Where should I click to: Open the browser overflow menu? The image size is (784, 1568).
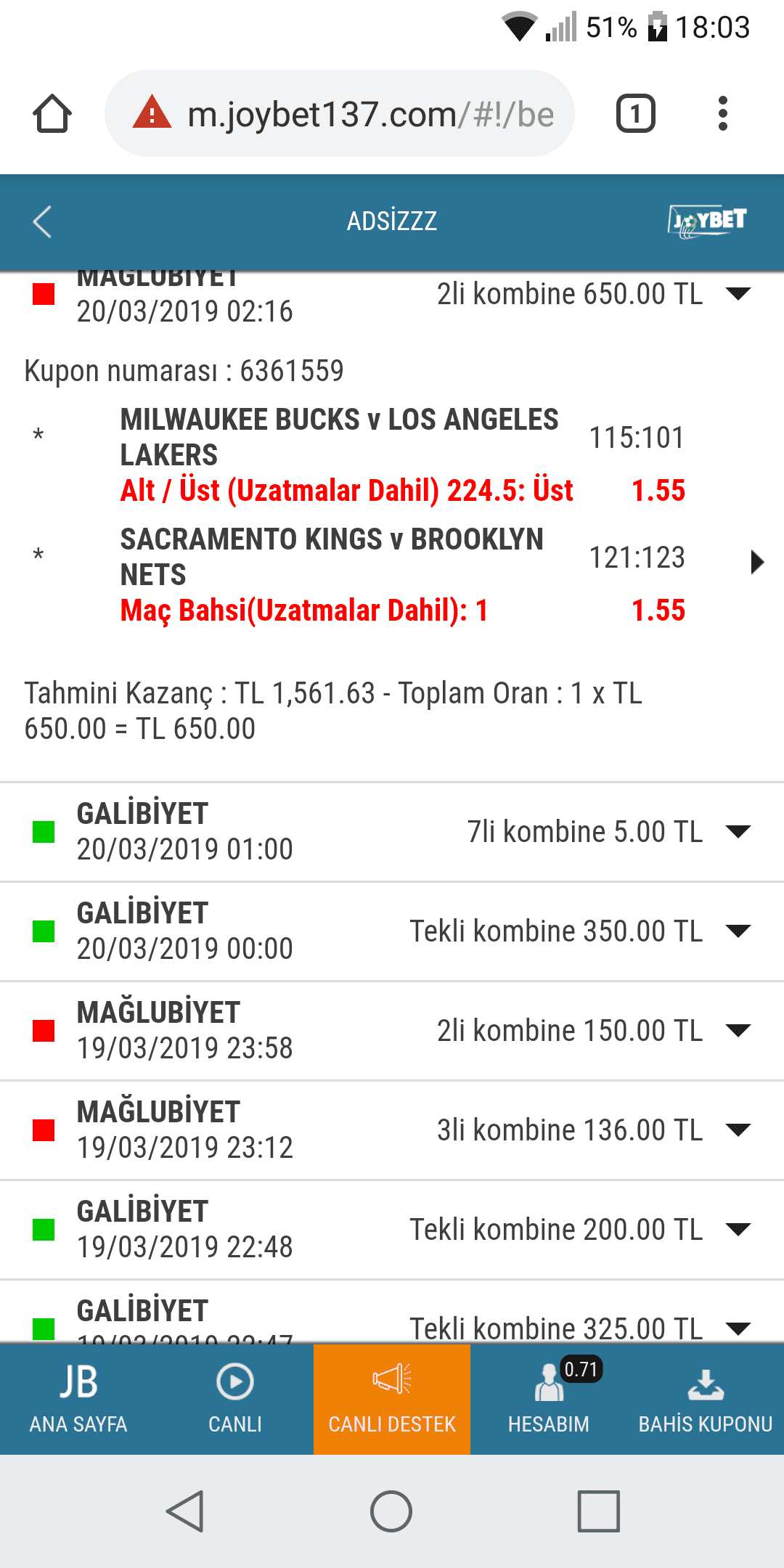[722, 114]
